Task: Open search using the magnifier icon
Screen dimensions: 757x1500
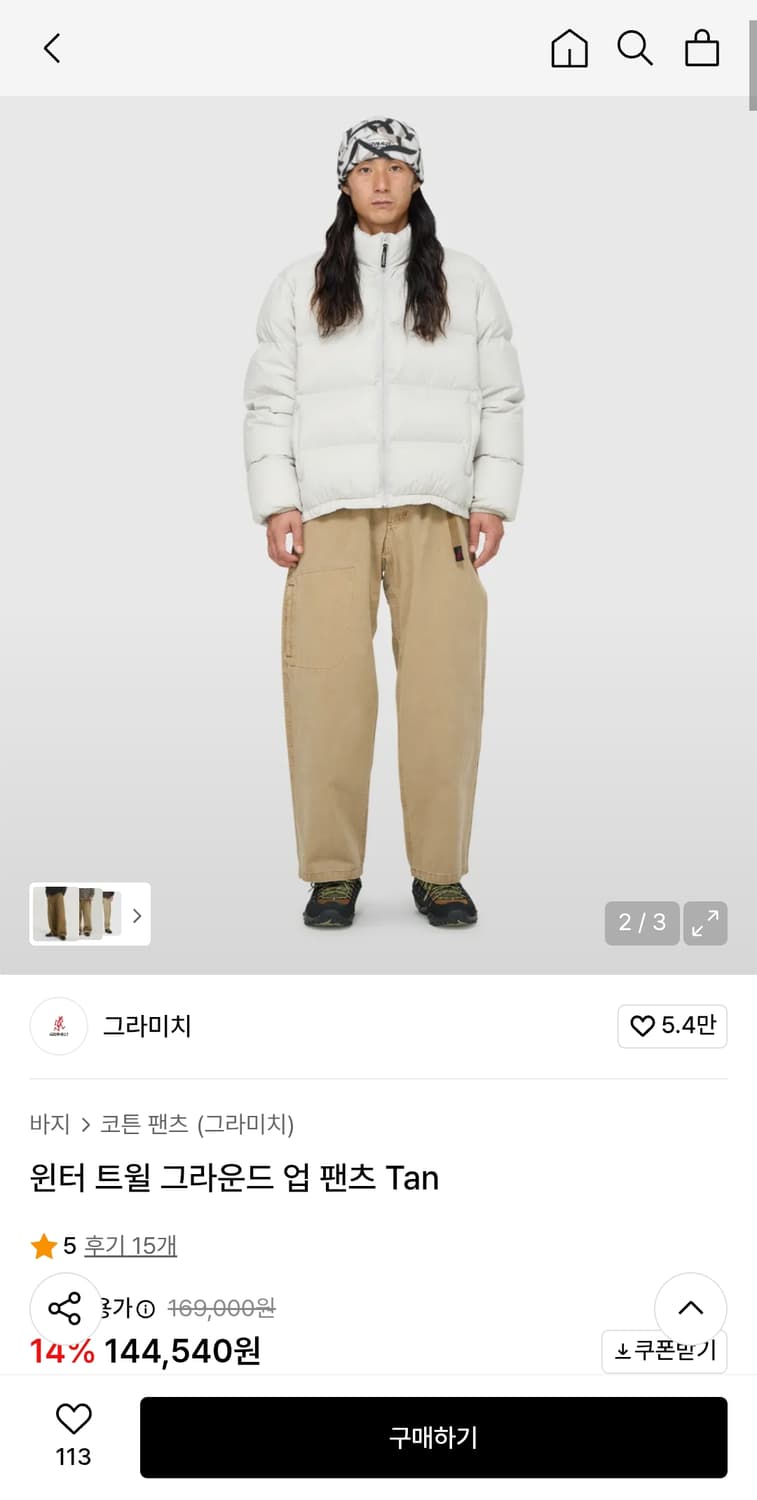Action: (x=635, y=48)
